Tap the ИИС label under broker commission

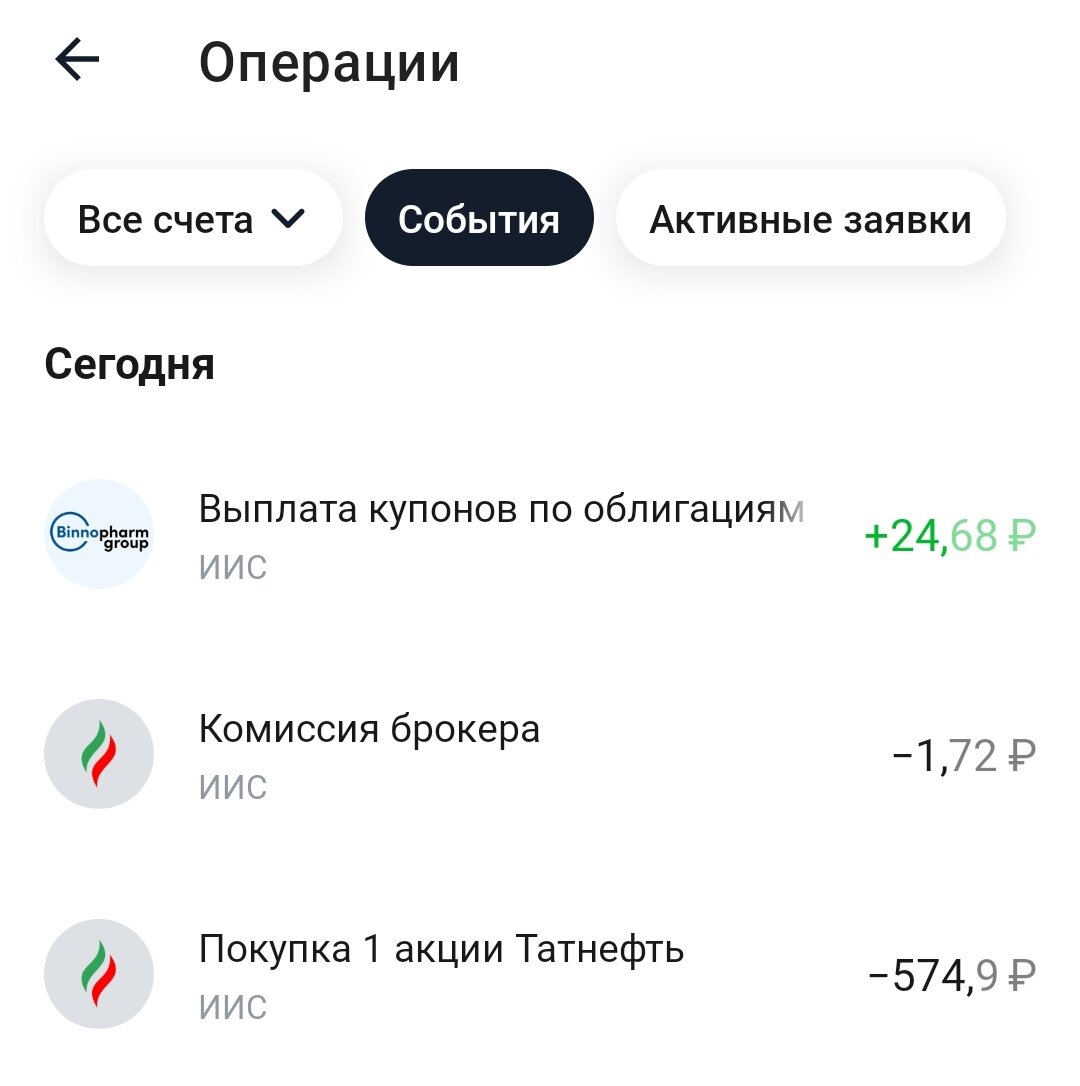(233, 787)
